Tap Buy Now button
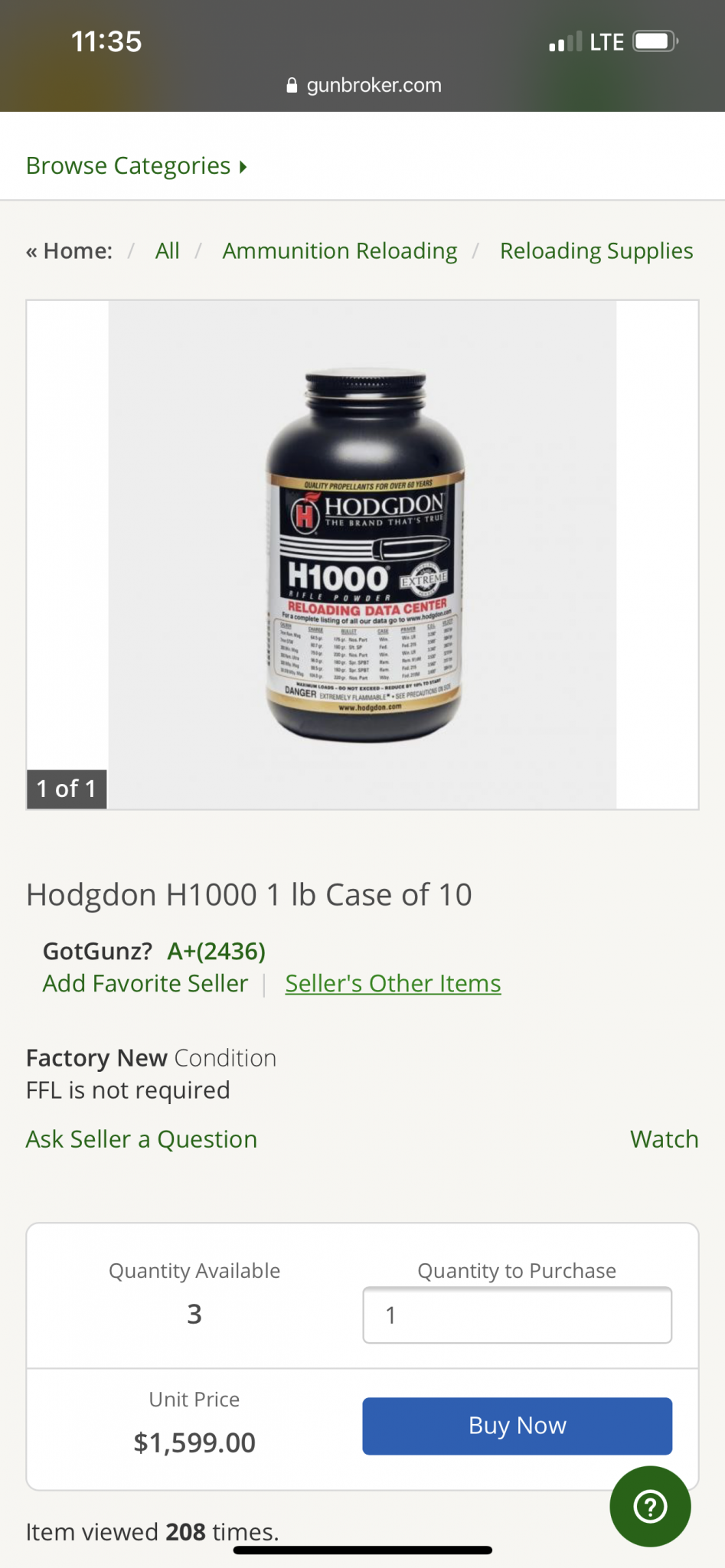 click(517, 1426)
